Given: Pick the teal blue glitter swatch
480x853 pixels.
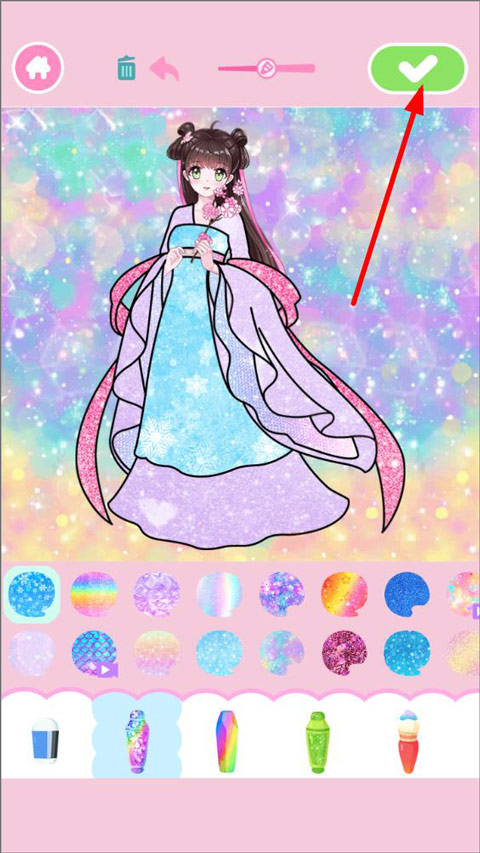Looking at the screenshot, I should click(x=407, y=653).
